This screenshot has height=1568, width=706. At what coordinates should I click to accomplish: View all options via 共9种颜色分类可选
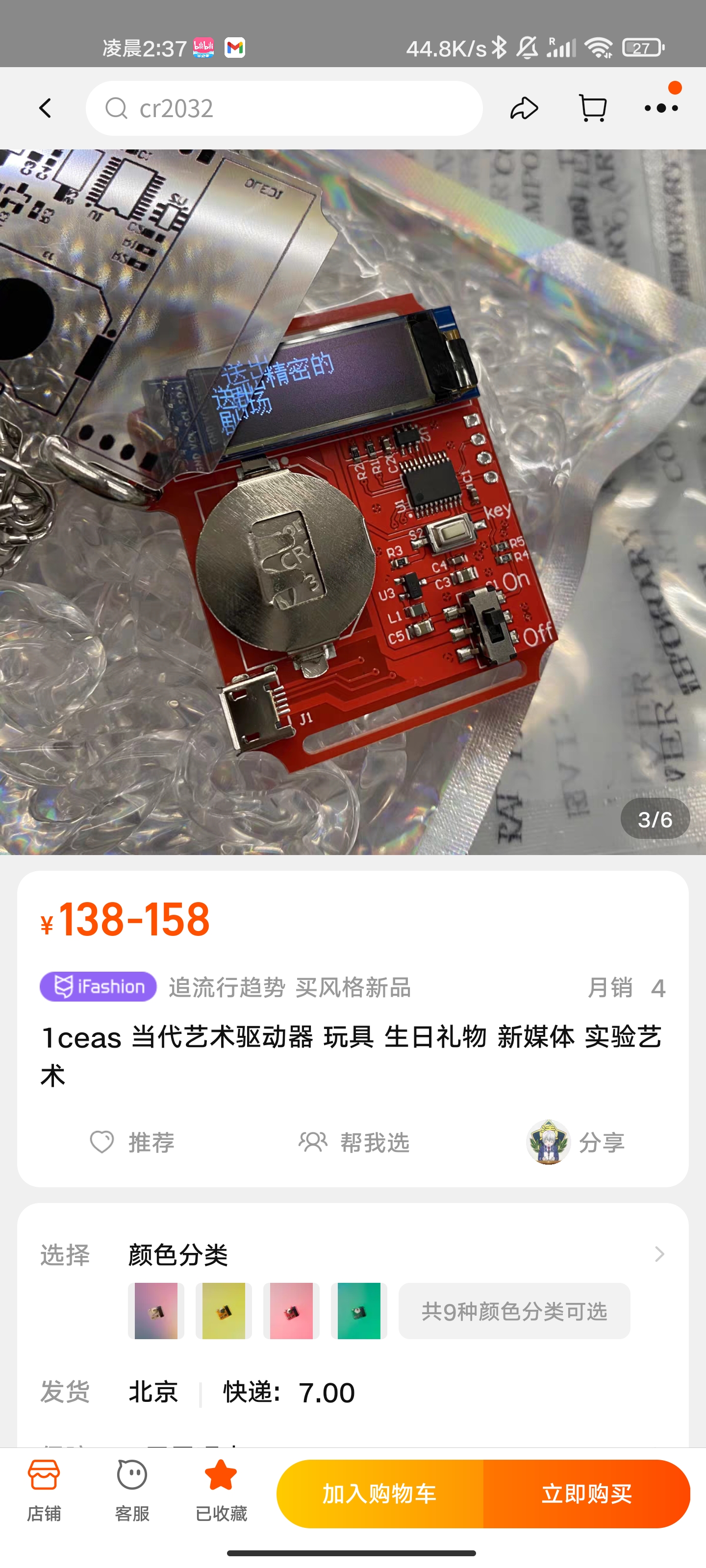tap(514, 1311)
